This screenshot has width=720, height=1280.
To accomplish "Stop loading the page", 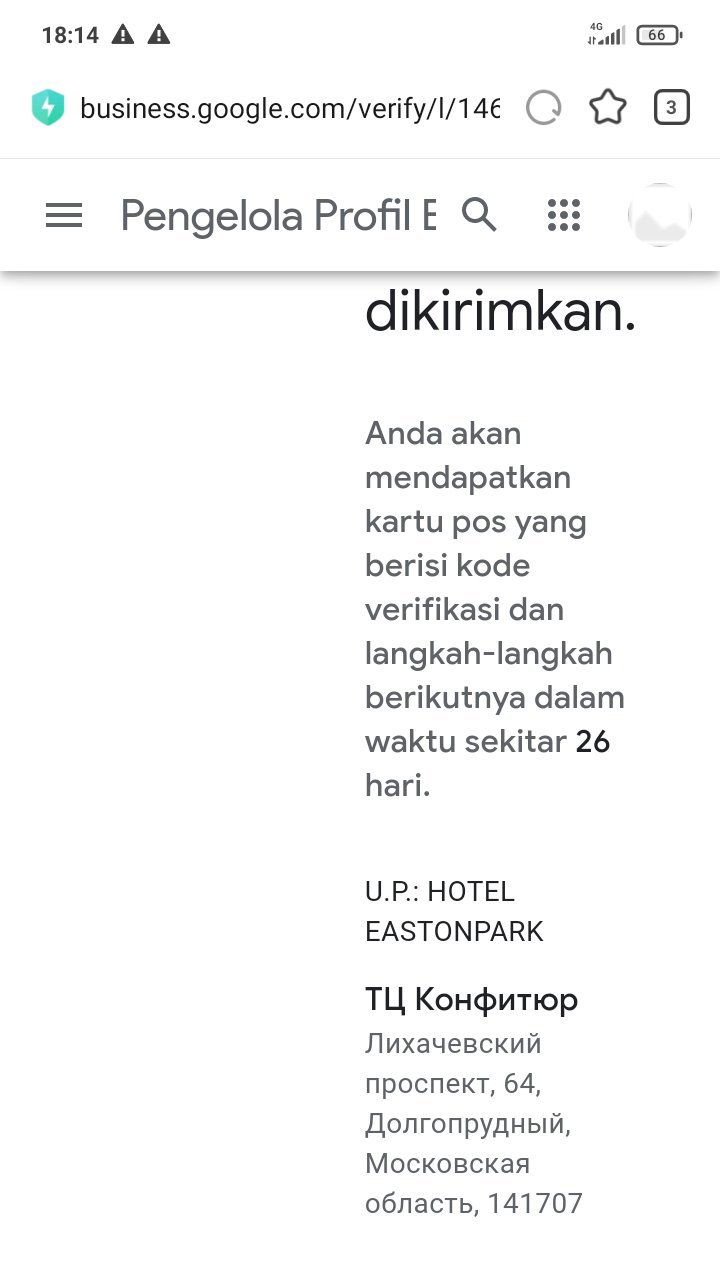I will (544, 108).
